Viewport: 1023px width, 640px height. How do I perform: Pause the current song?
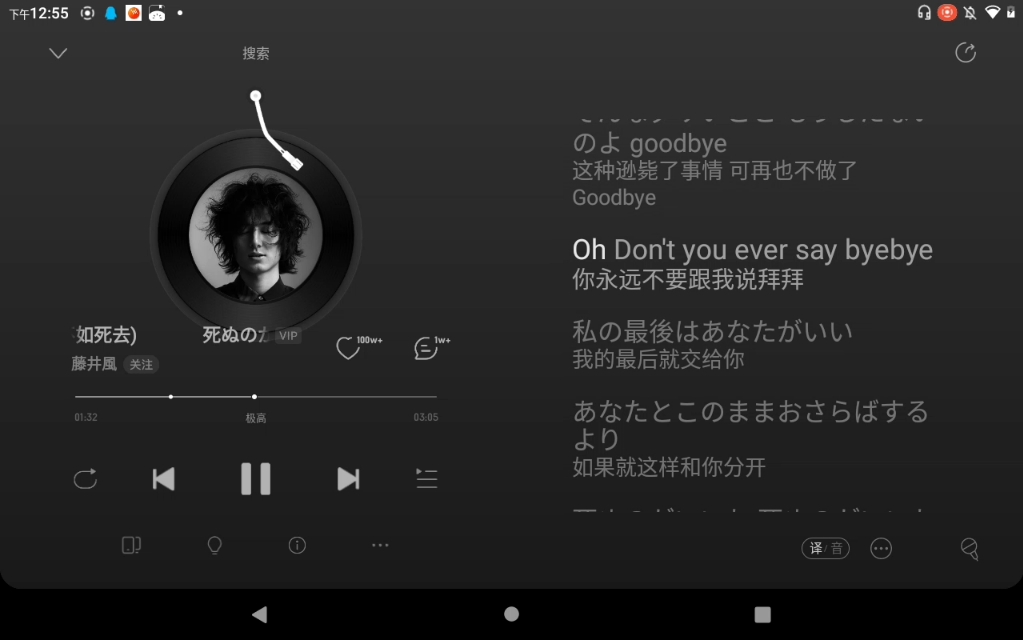click(256, 479)
